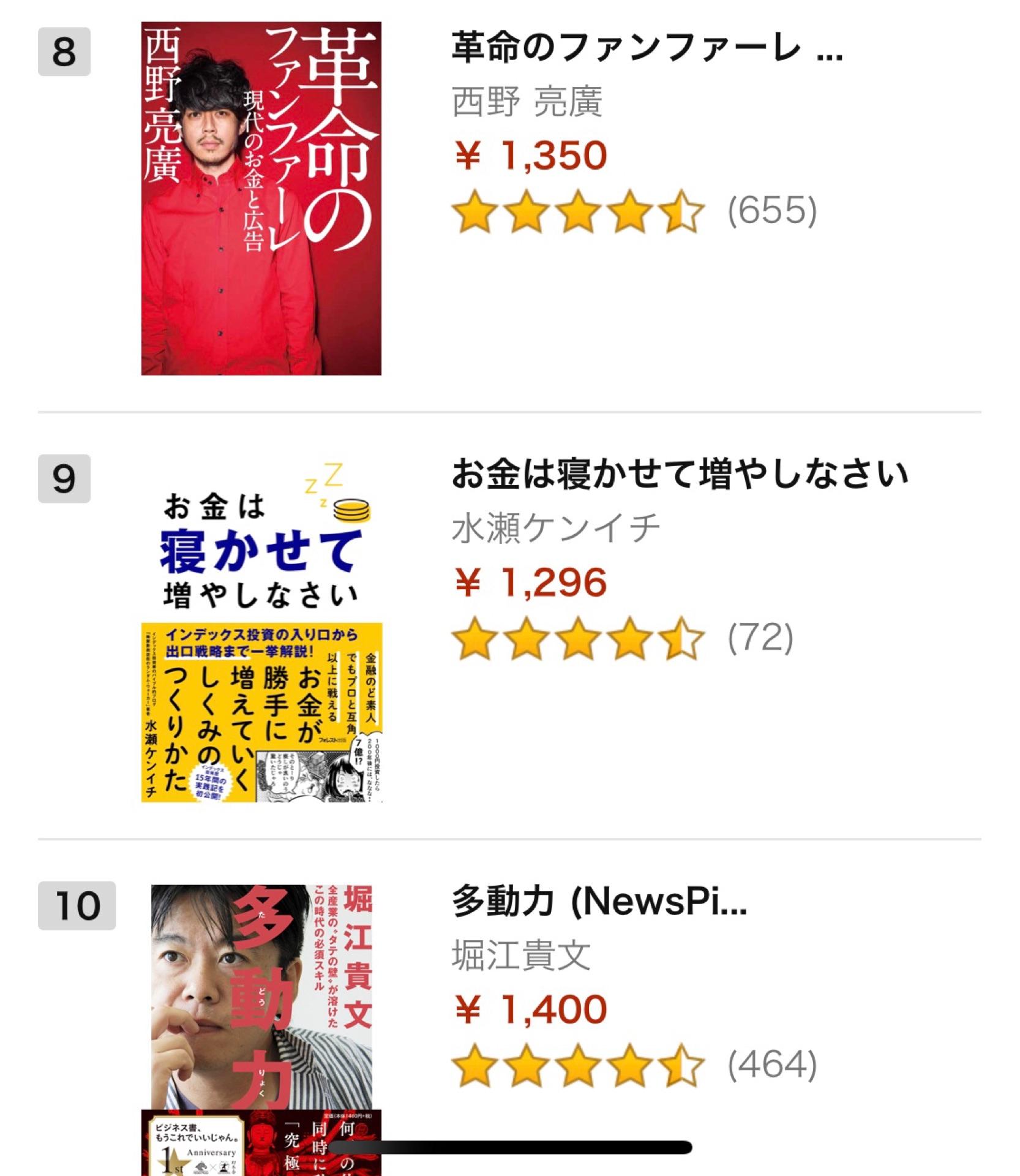Viewport: 1020px width, 1176px height.
Task: View the 464 reviews for 多動力
Action: pos(771,1066)
